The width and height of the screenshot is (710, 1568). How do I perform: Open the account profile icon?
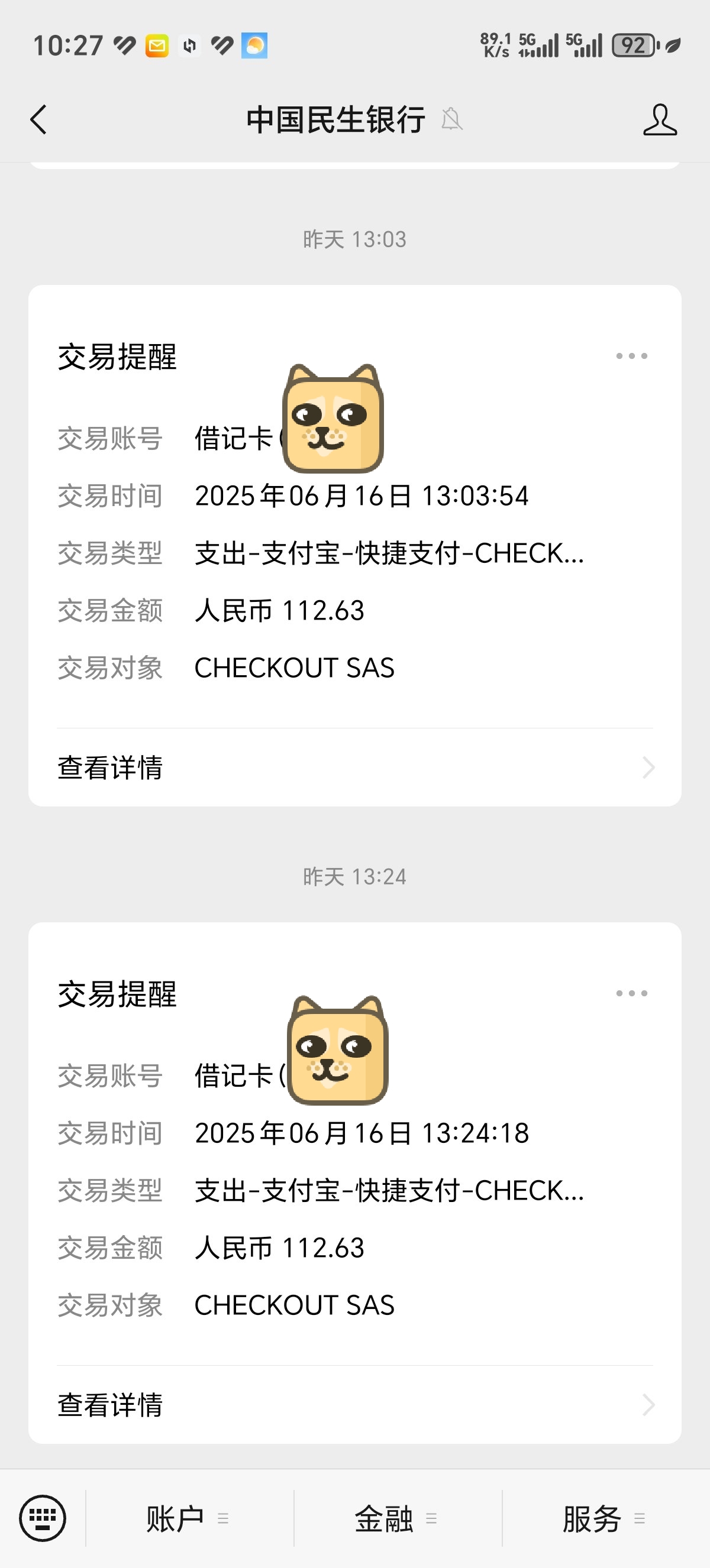tap(660, 119)
